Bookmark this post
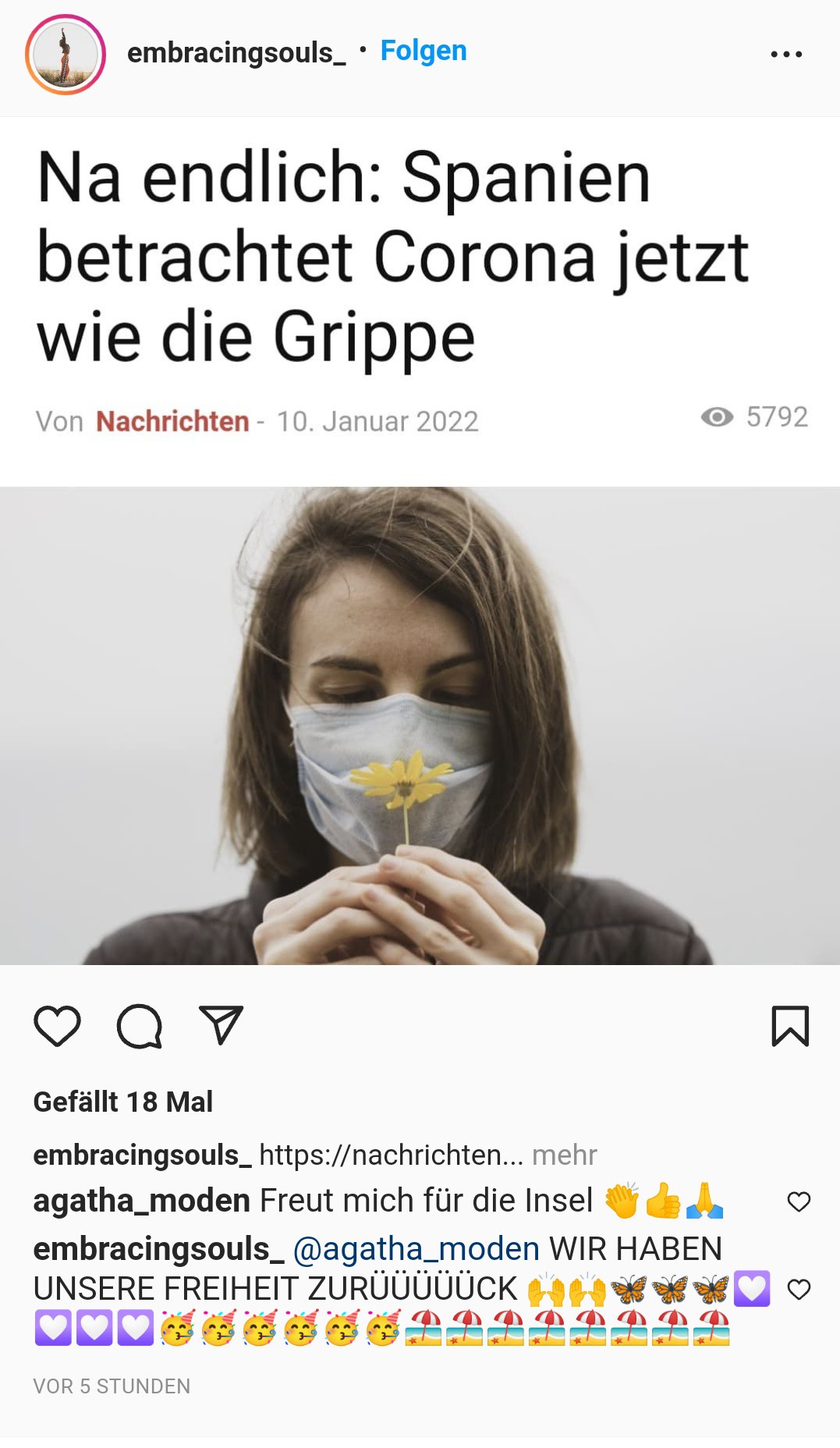Viewport: 840px width, 1448px height. (x=790, y=1025)
